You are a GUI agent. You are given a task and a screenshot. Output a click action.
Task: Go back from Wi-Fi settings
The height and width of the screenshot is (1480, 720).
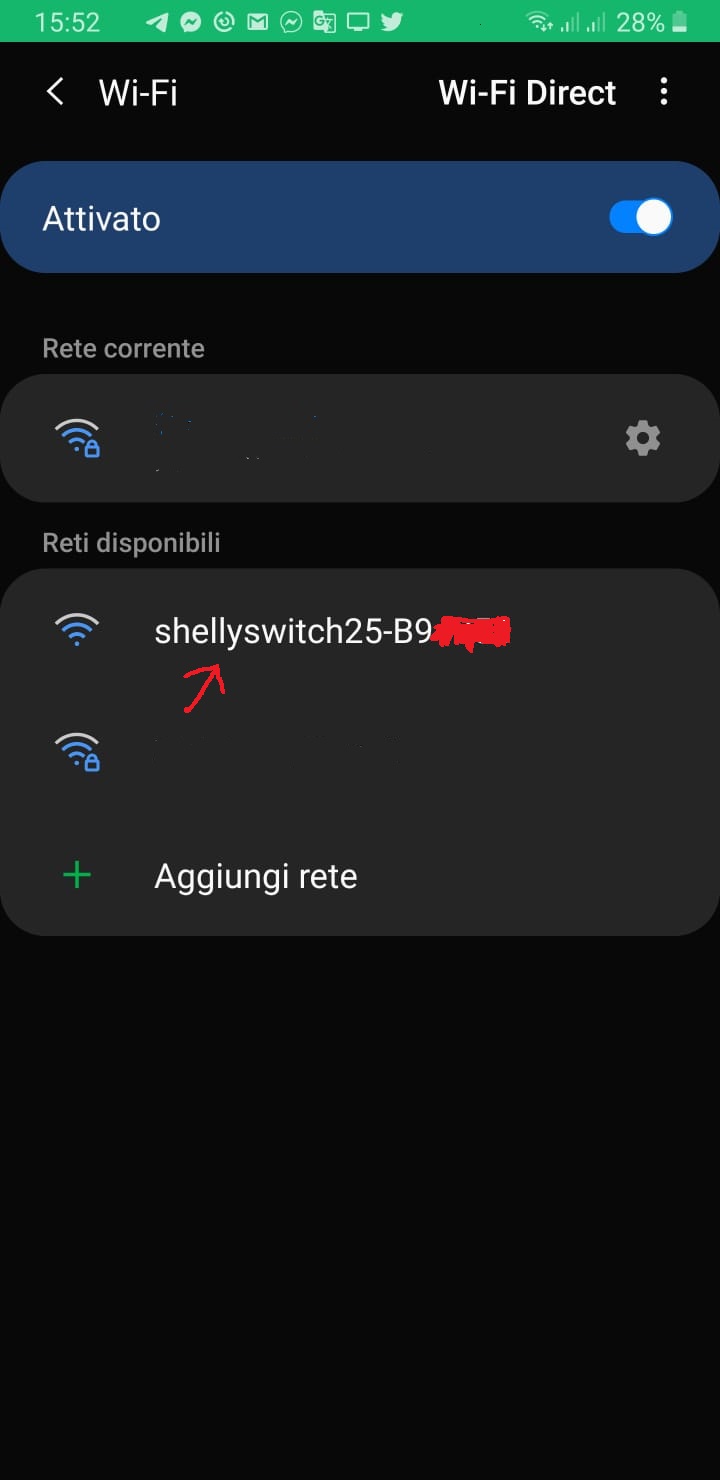(55, 93)
